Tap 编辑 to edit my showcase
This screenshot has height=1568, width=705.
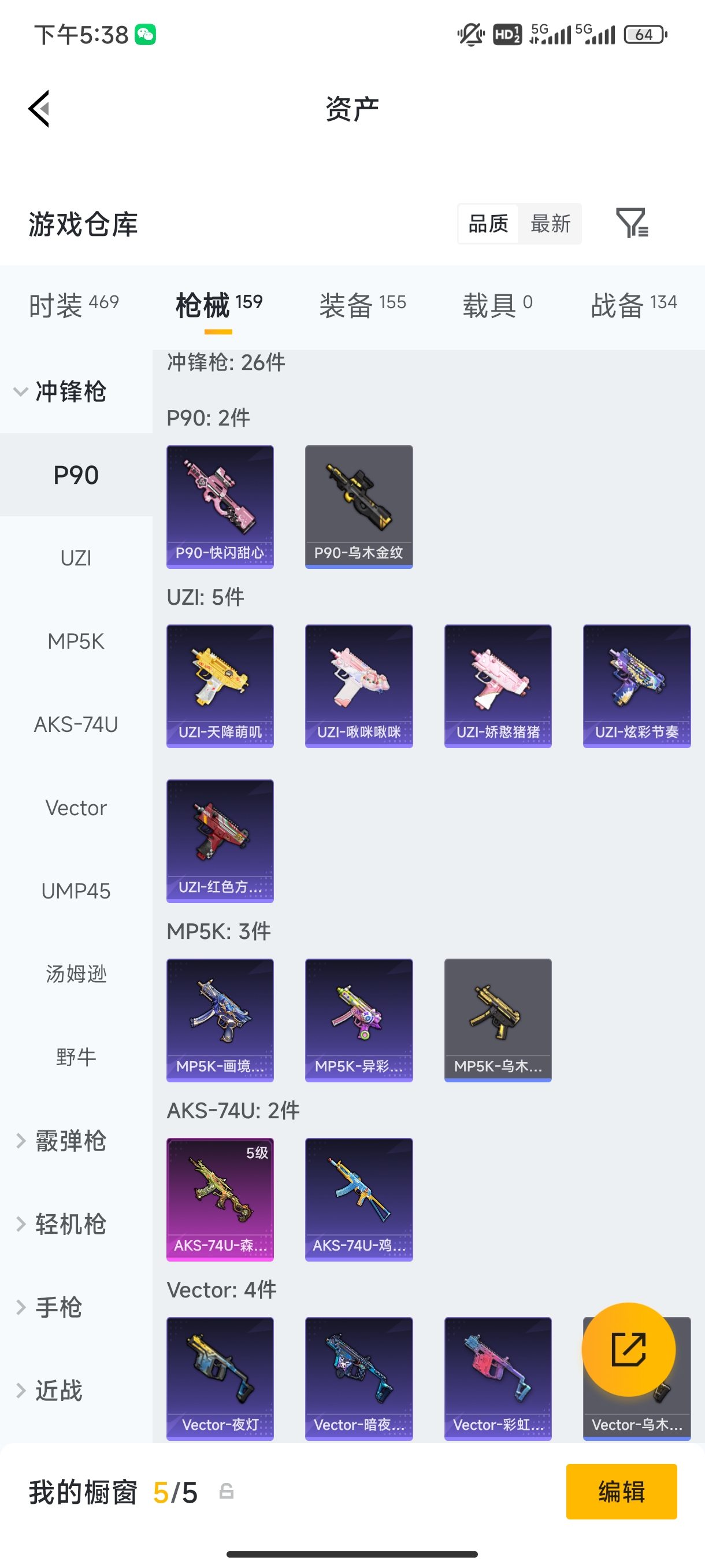(621, 1491)
